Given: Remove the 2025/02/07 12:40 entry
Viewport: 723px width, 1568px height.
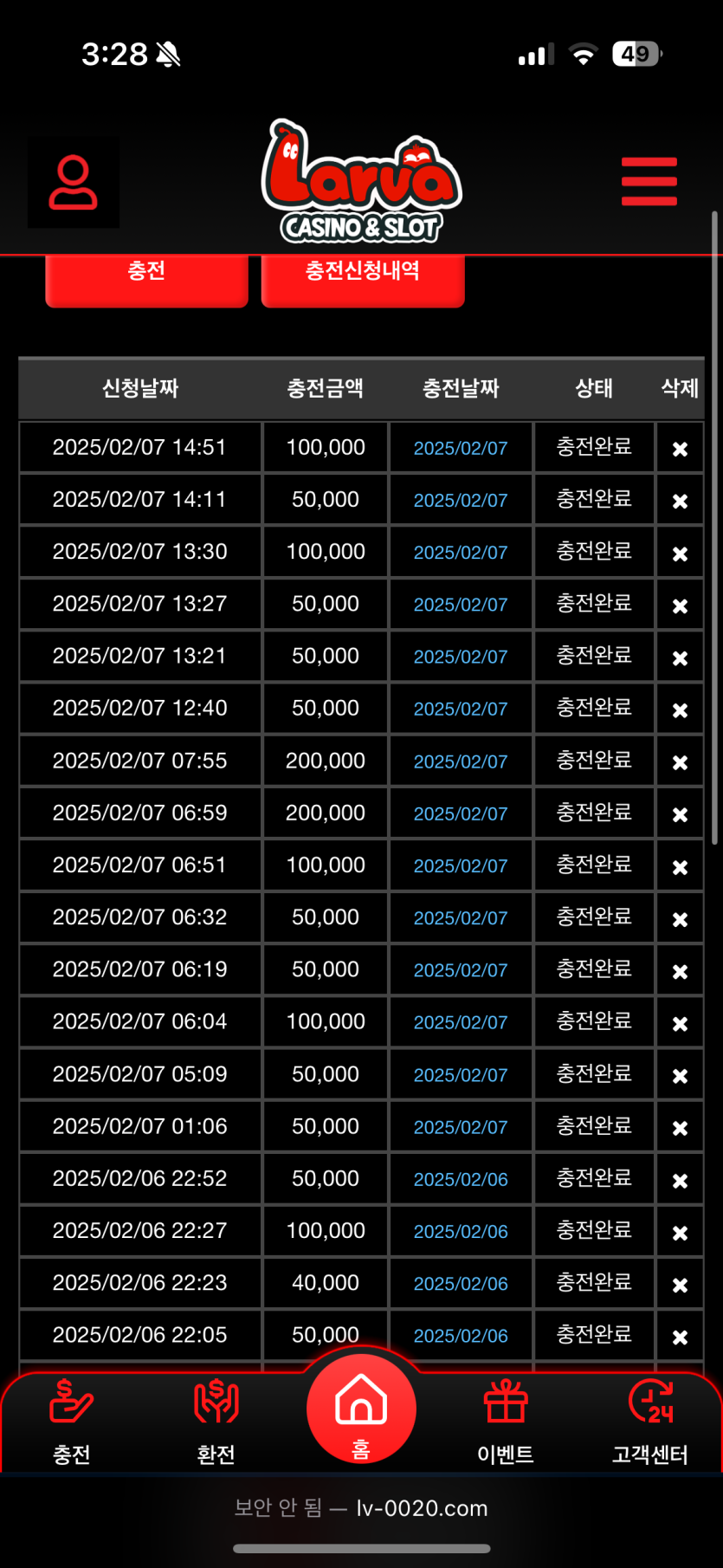Looking at the screenshot, I should tap(680, 709).
